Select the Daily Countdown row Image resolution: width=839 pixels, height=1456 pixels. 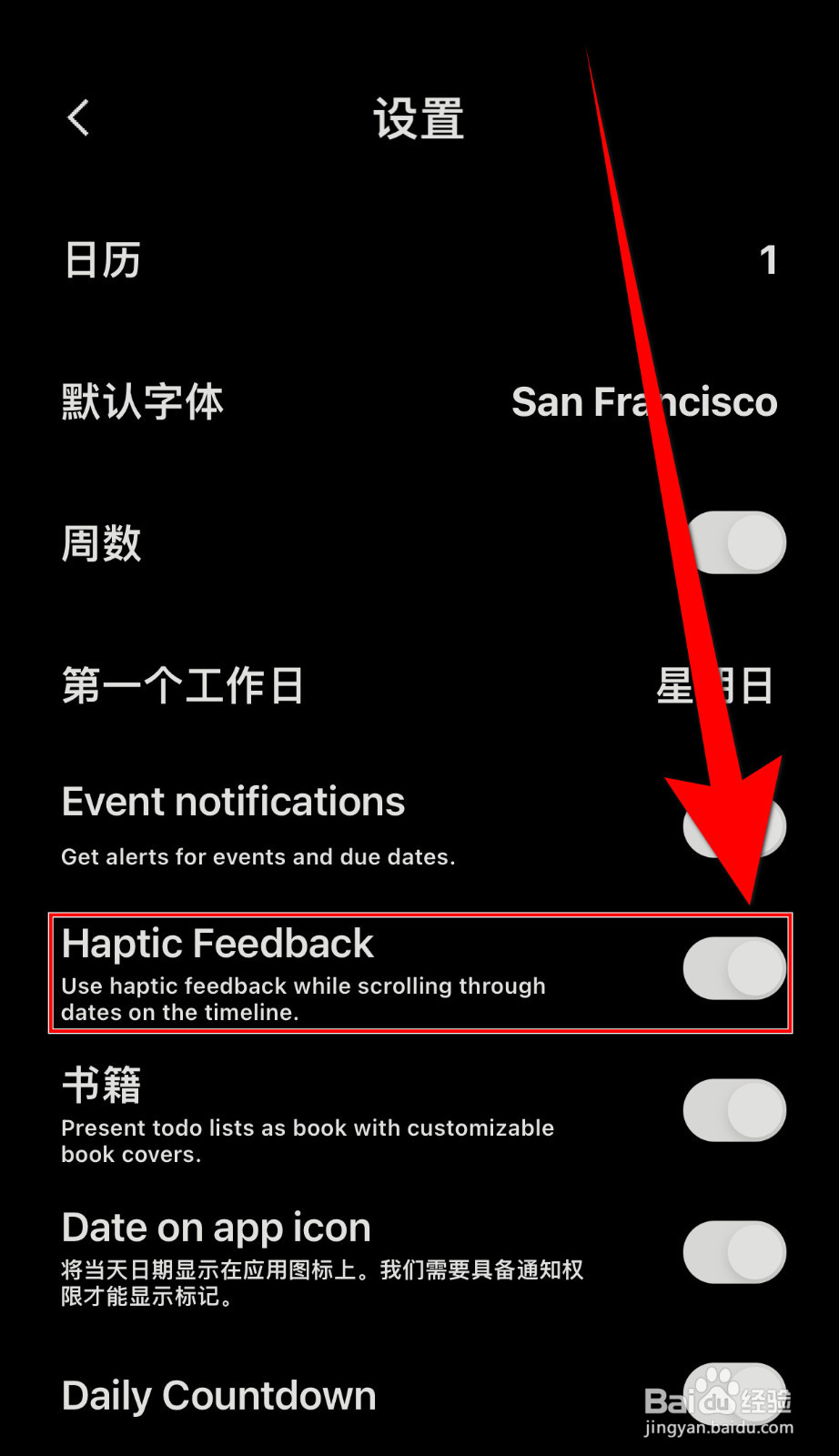[217, 1394]
